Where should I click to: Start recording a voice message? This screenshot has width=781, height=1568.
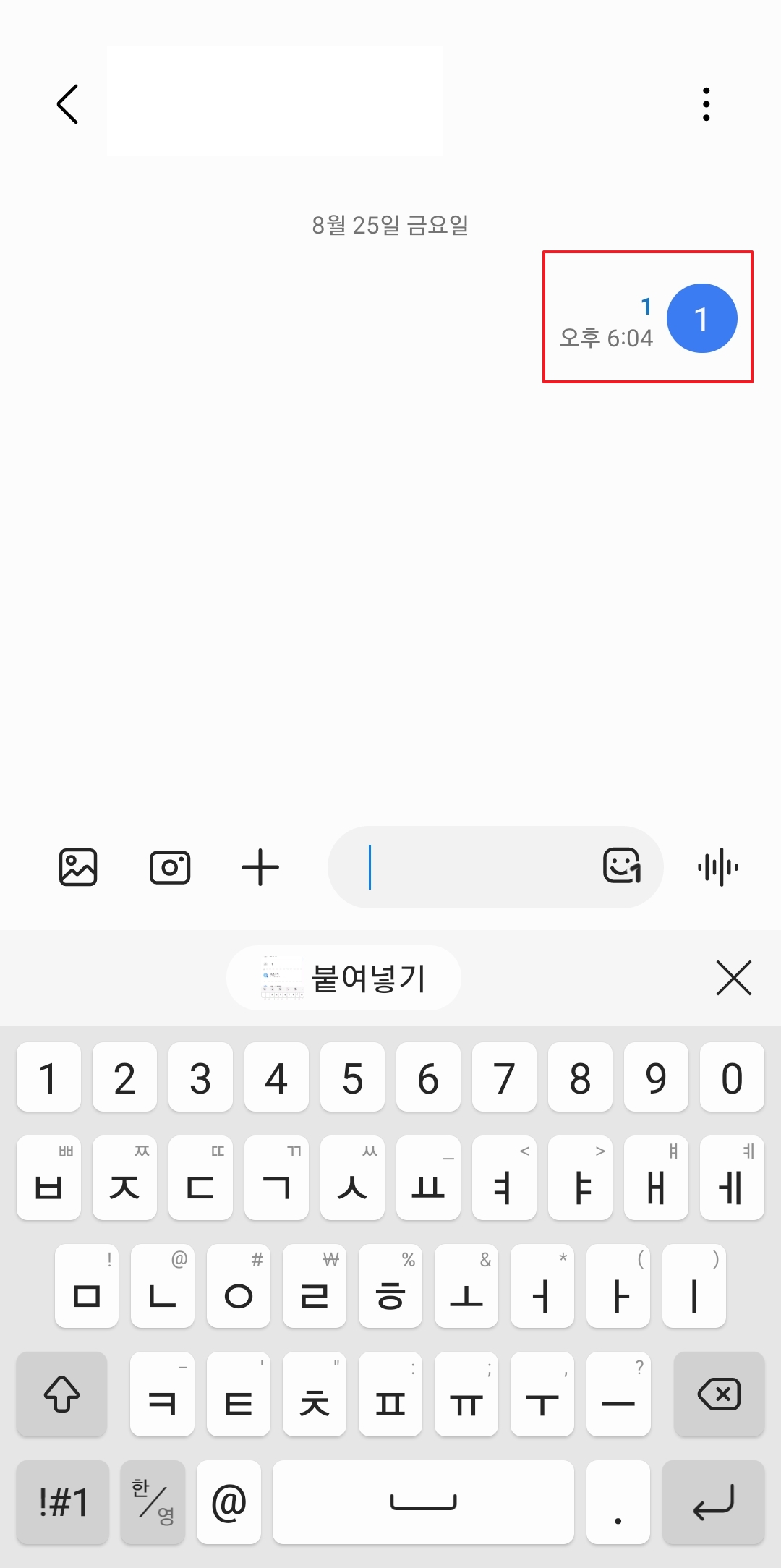718,867
